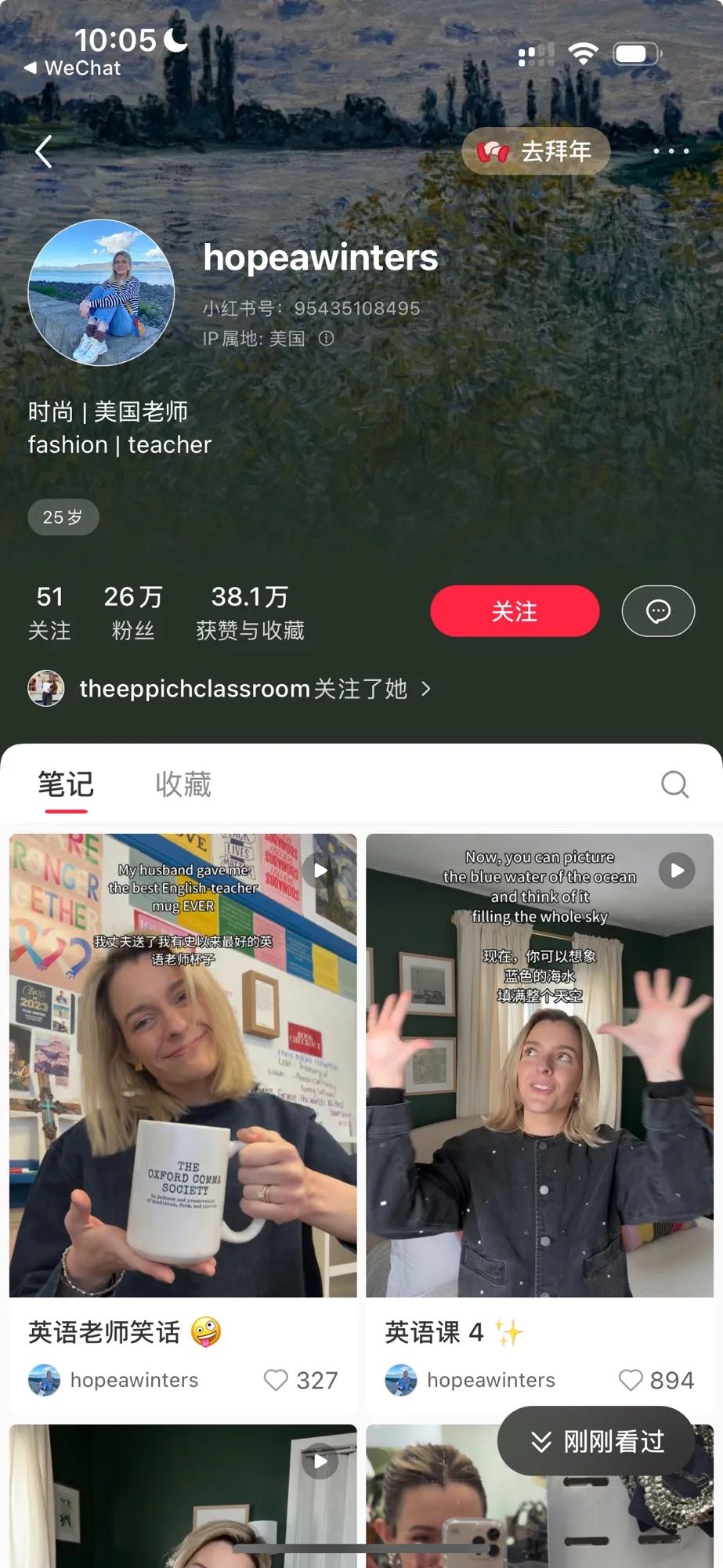Open the three-dot overflow menu
Viewport: 723px width, 1568px height.
coord(671,150)
